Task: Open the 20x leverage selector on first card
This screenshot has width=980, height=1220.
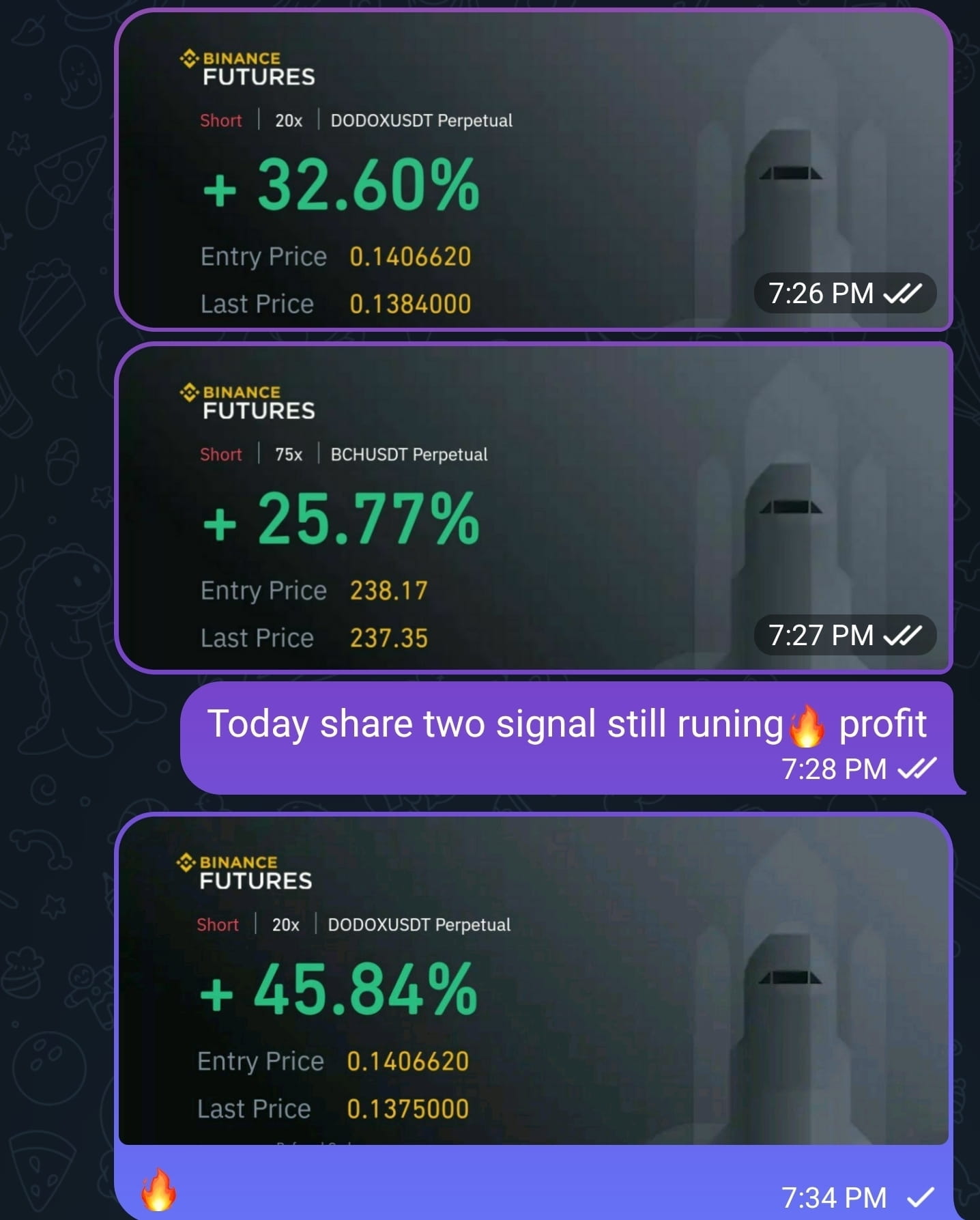Action: (287, 121)
